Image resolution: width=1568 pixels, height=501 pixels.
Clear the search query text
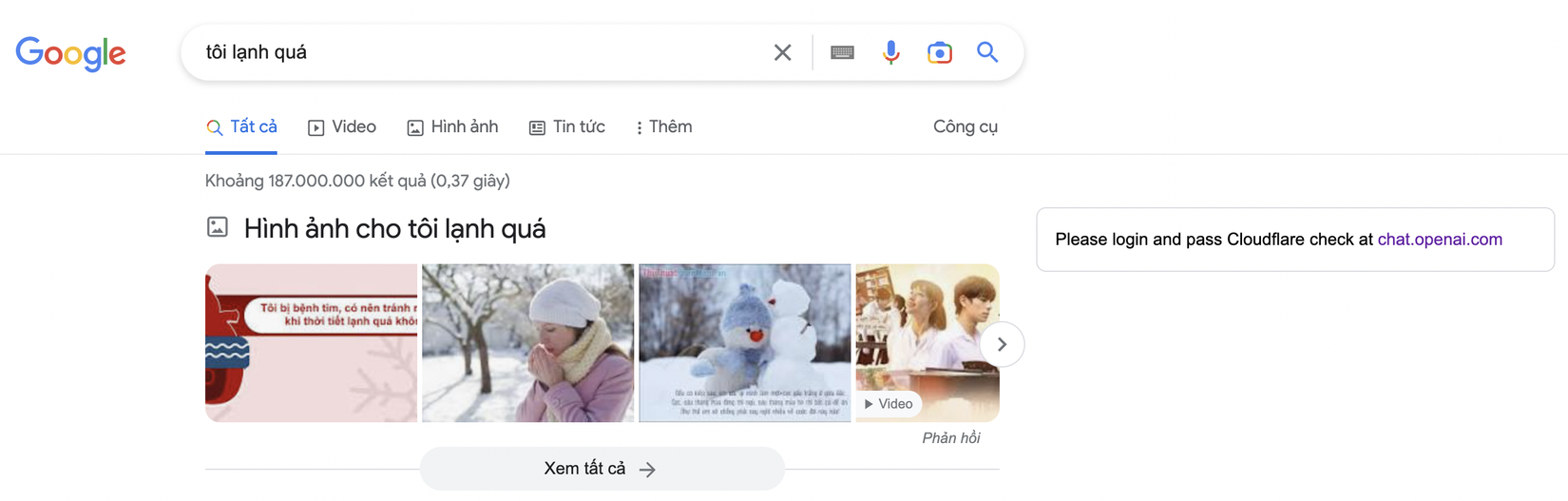782,52
